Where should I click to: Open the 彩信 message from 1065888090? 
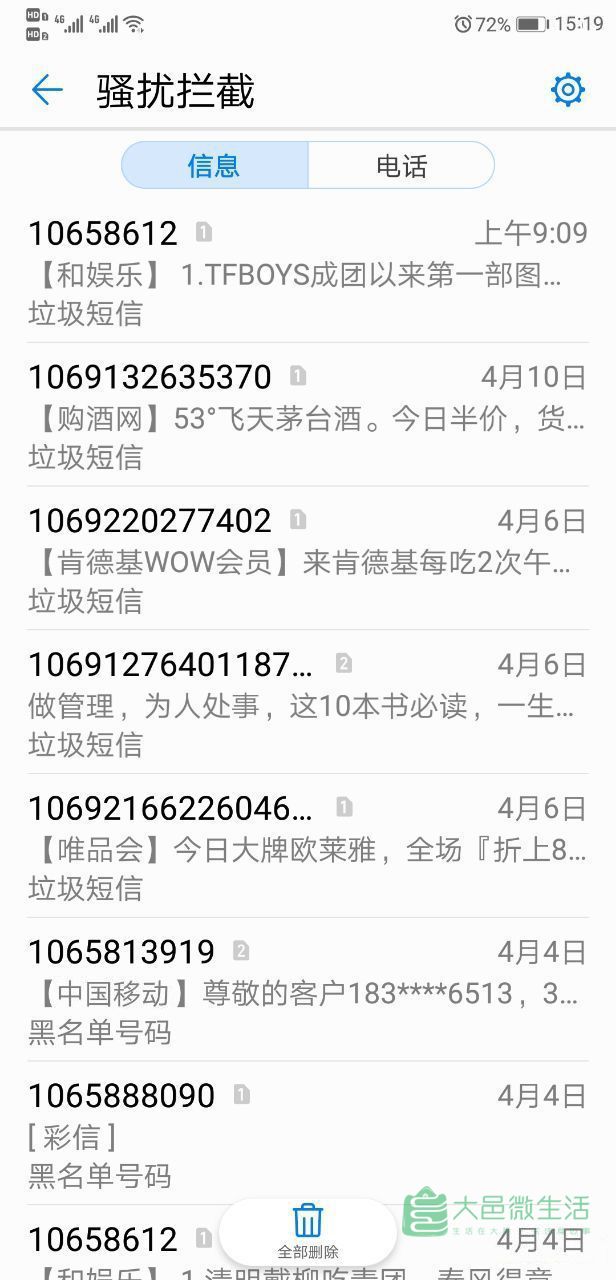308,1134
